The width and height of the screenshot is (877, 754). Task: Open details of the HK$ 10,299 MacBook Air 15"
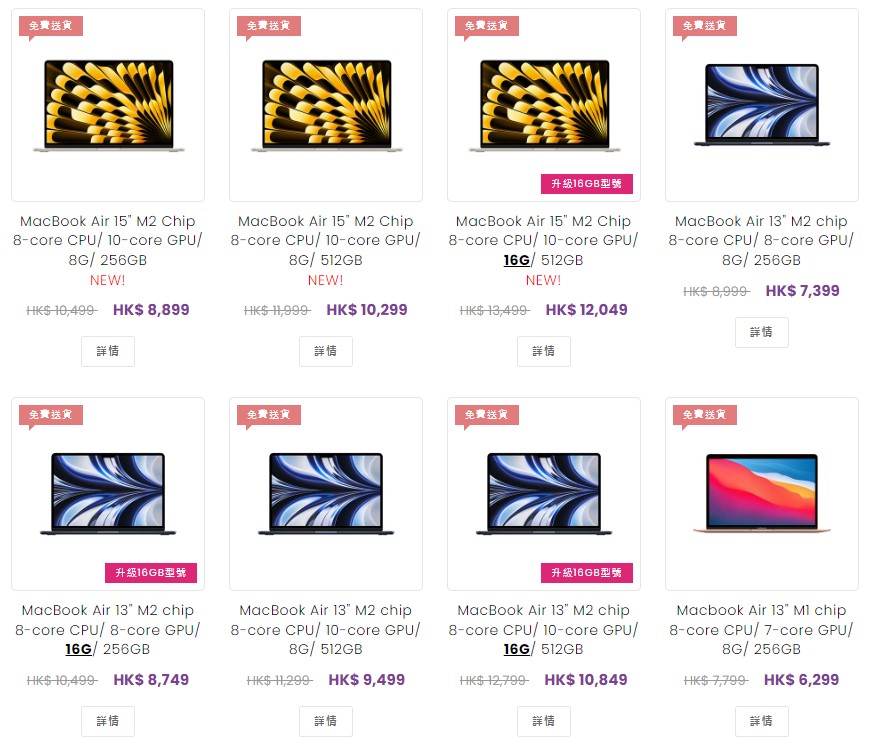(326, 351)
